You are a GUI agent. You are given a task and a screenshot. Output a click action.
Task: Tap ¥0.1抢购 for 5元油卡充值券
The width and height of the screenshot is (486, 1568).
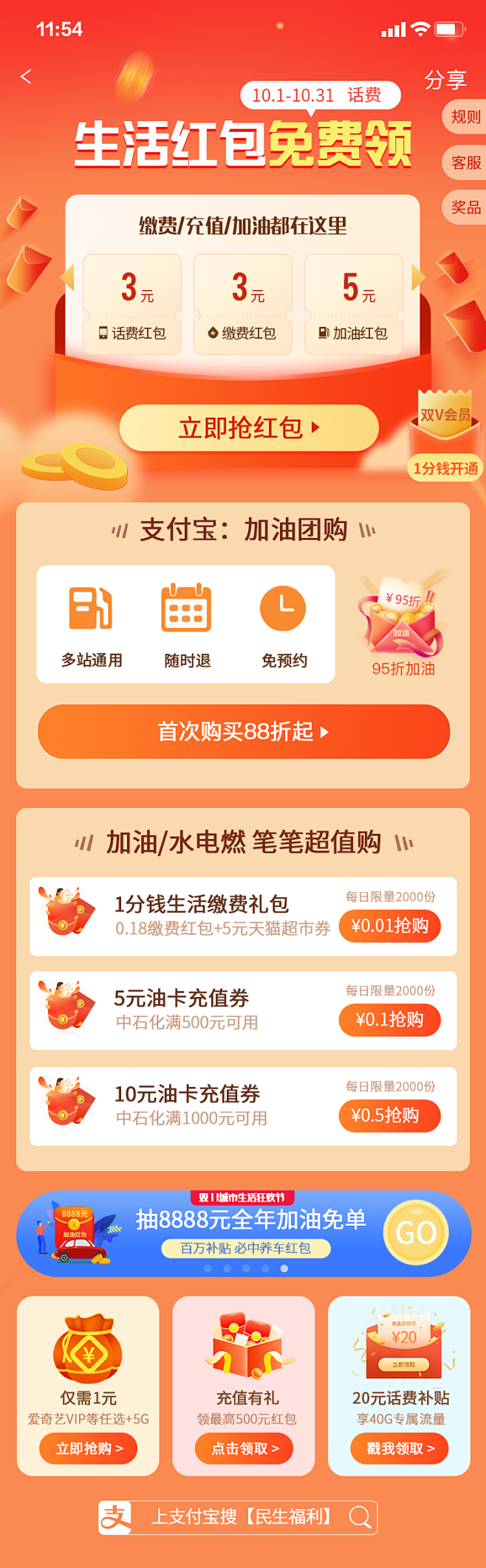coord(389,1020)
